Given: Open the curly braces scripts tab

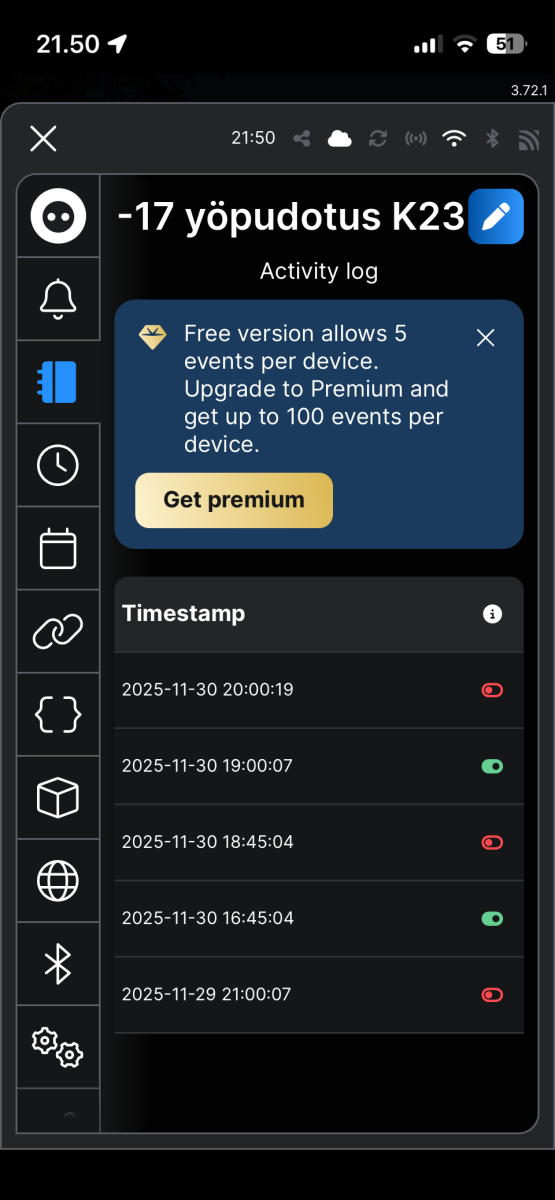Looking at the screenshot, I should 58,714.
